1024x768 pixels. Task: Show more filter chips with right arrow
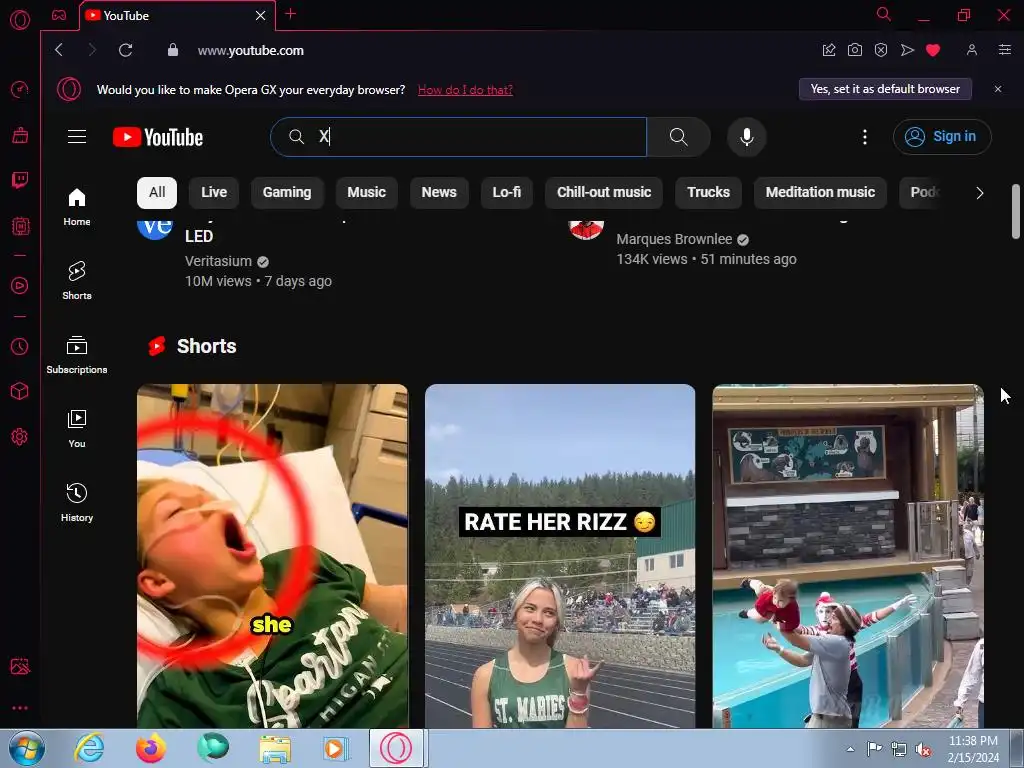(979, 193)
